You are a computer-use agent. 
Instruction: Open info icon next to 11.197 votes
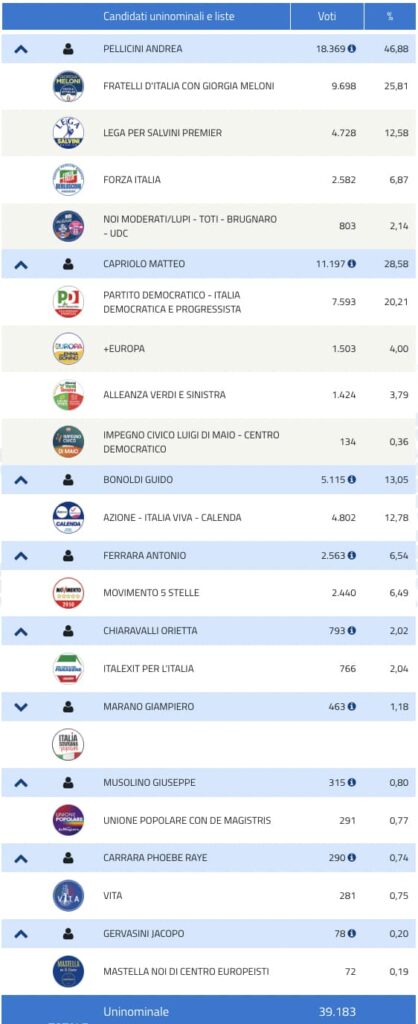(x=352, y=264)
